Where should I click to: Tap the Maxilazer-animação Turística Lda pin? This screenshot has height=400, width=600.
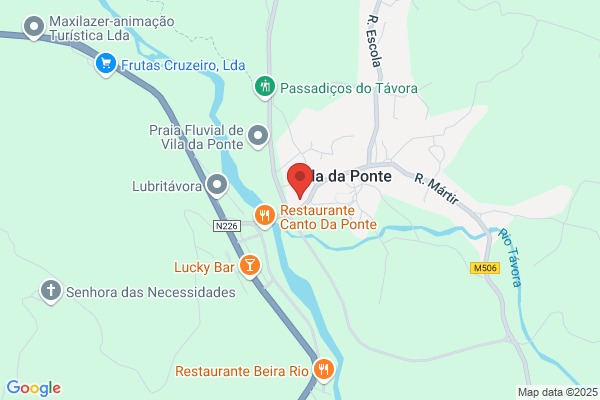[34, 28]
